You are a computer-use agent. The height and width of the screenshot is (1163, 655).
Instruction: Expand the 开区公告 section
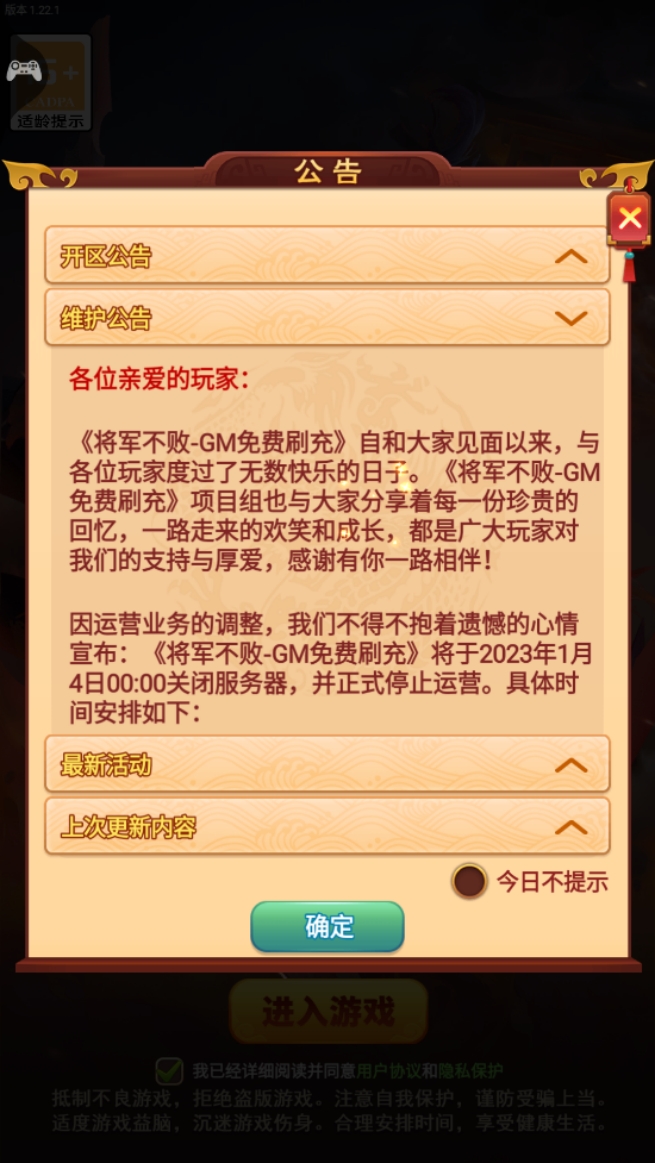click(327, 256)
